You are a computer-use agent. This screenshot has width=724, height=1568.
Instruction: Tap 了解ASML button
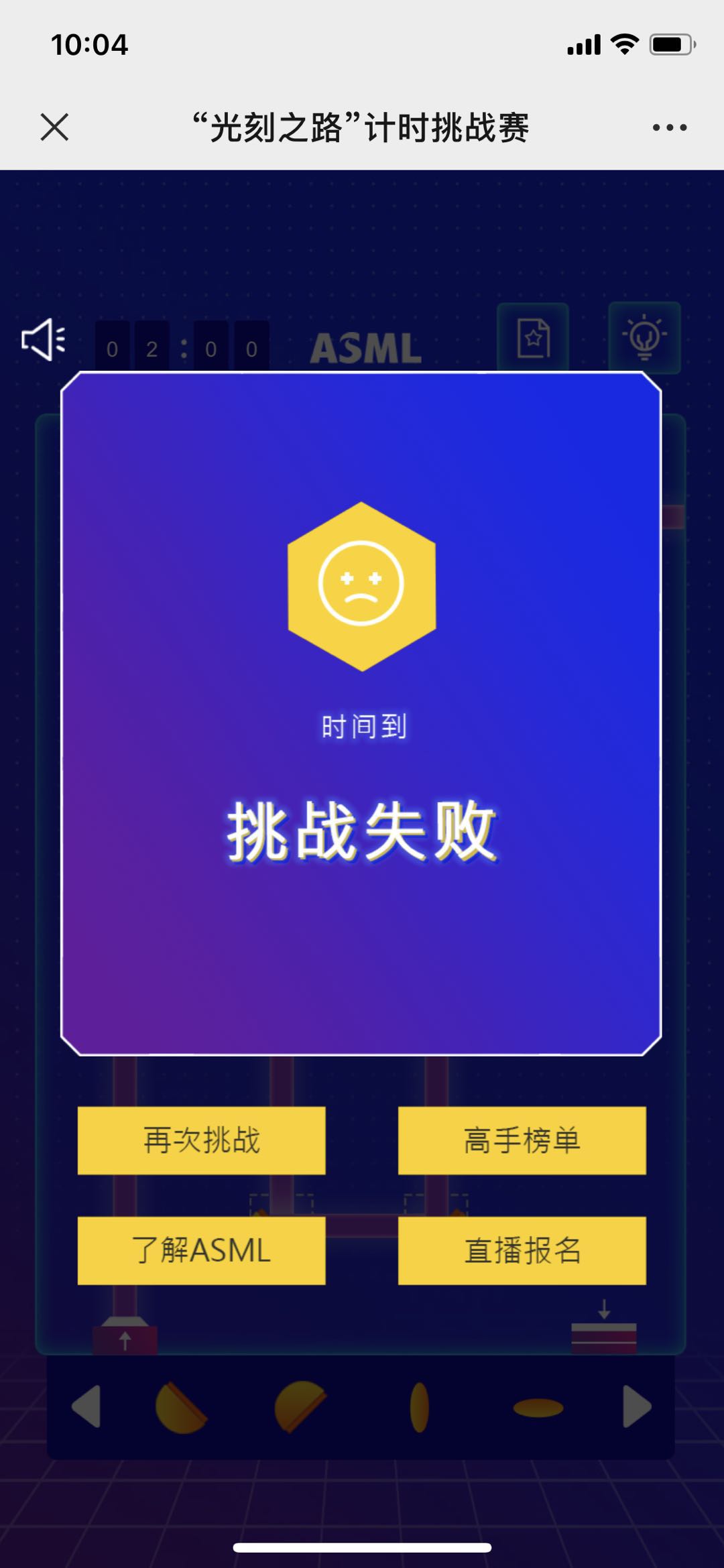point(201,1250)
